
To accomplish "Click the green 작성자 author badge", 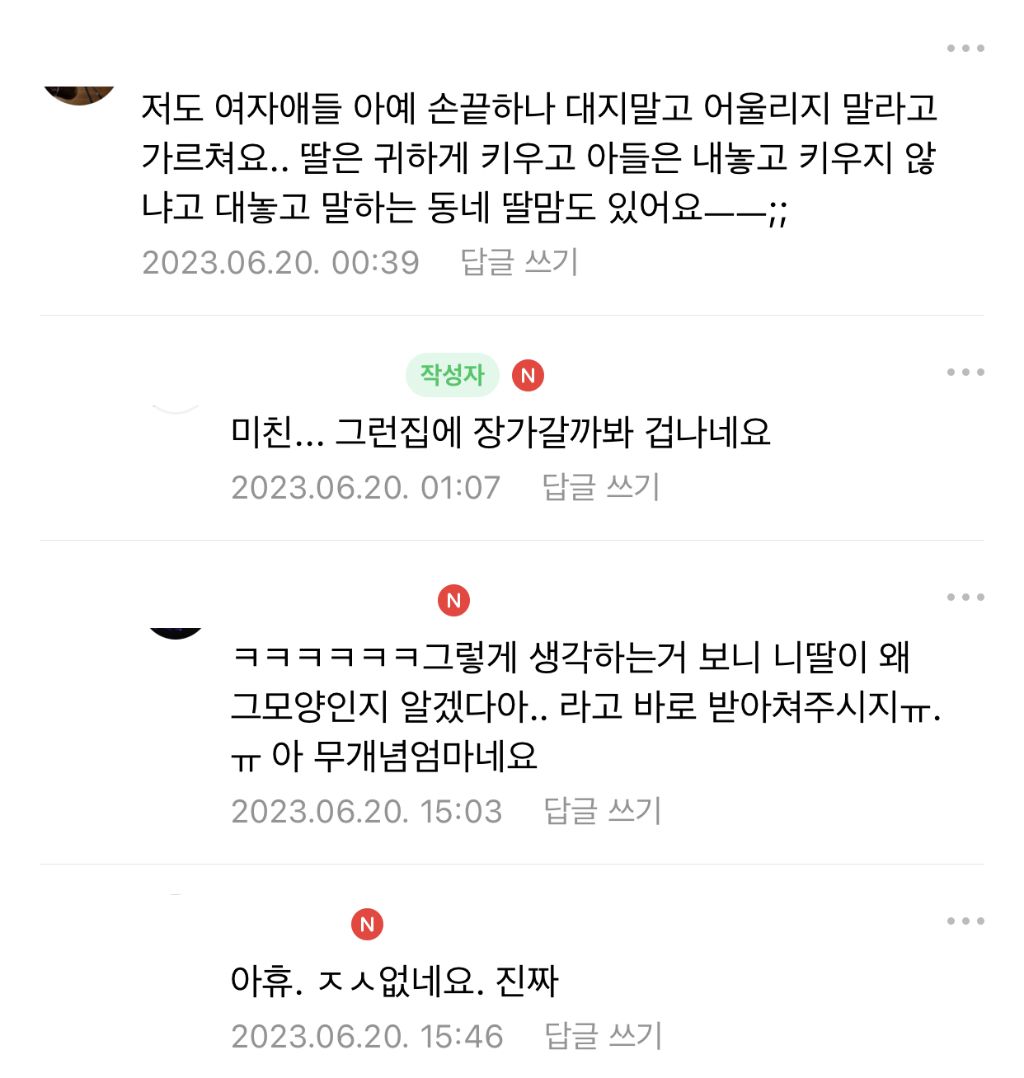I will click(454, 375).
